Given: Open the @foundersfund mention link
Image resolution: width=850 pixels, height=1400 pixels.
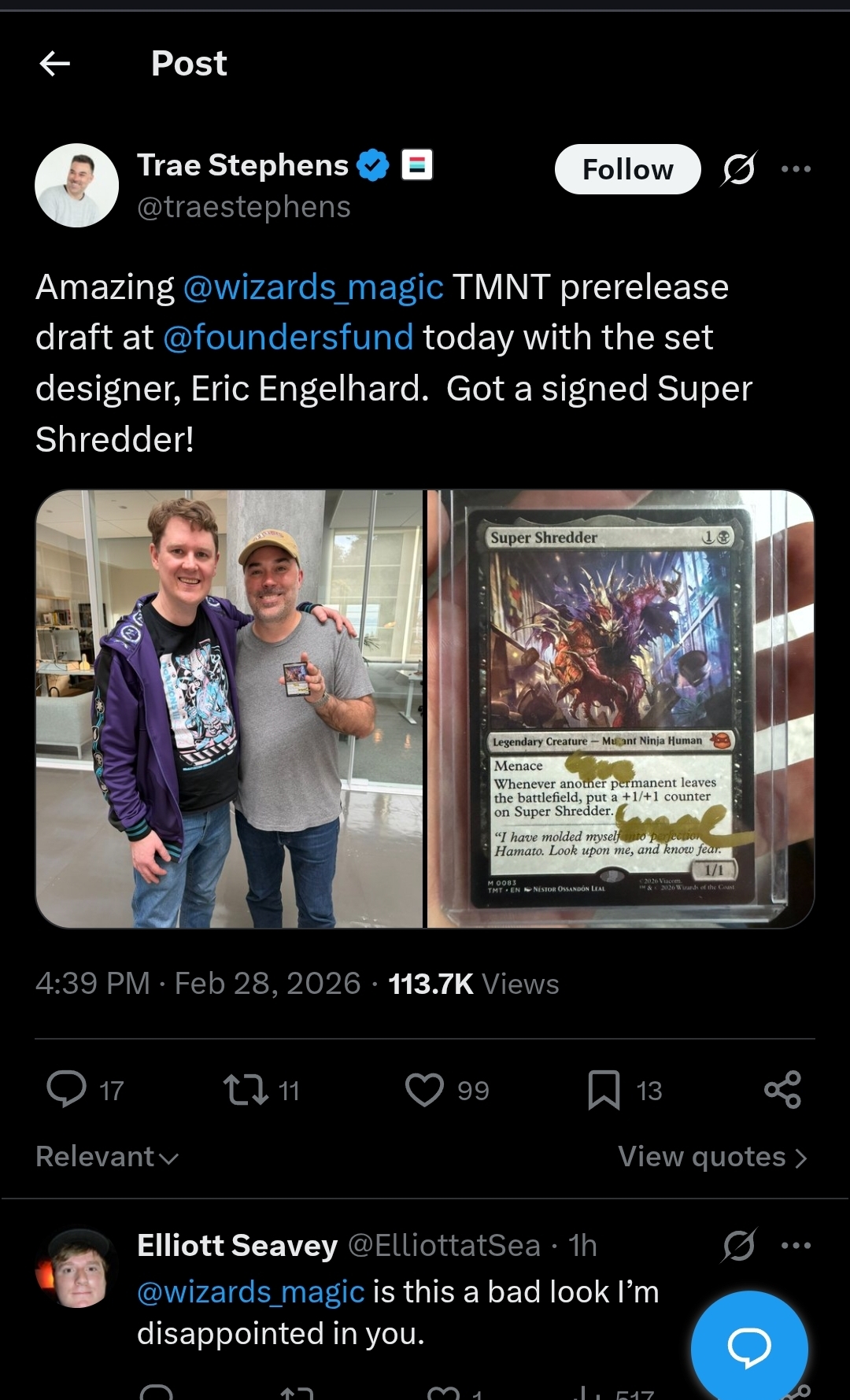Looking at the screenshot, I should pyautogui.click(x=288, y=338).
